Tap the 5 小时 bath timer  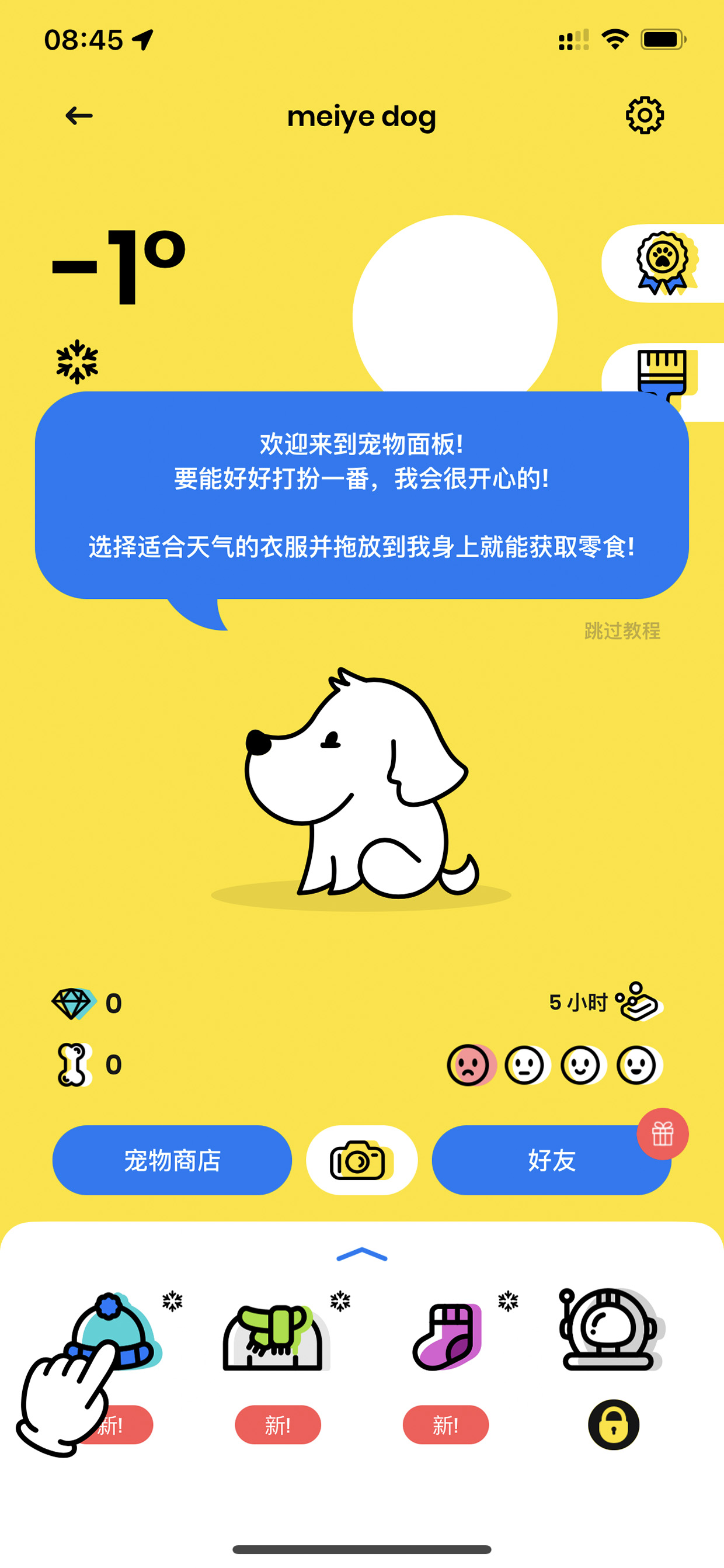point(605,1002)
